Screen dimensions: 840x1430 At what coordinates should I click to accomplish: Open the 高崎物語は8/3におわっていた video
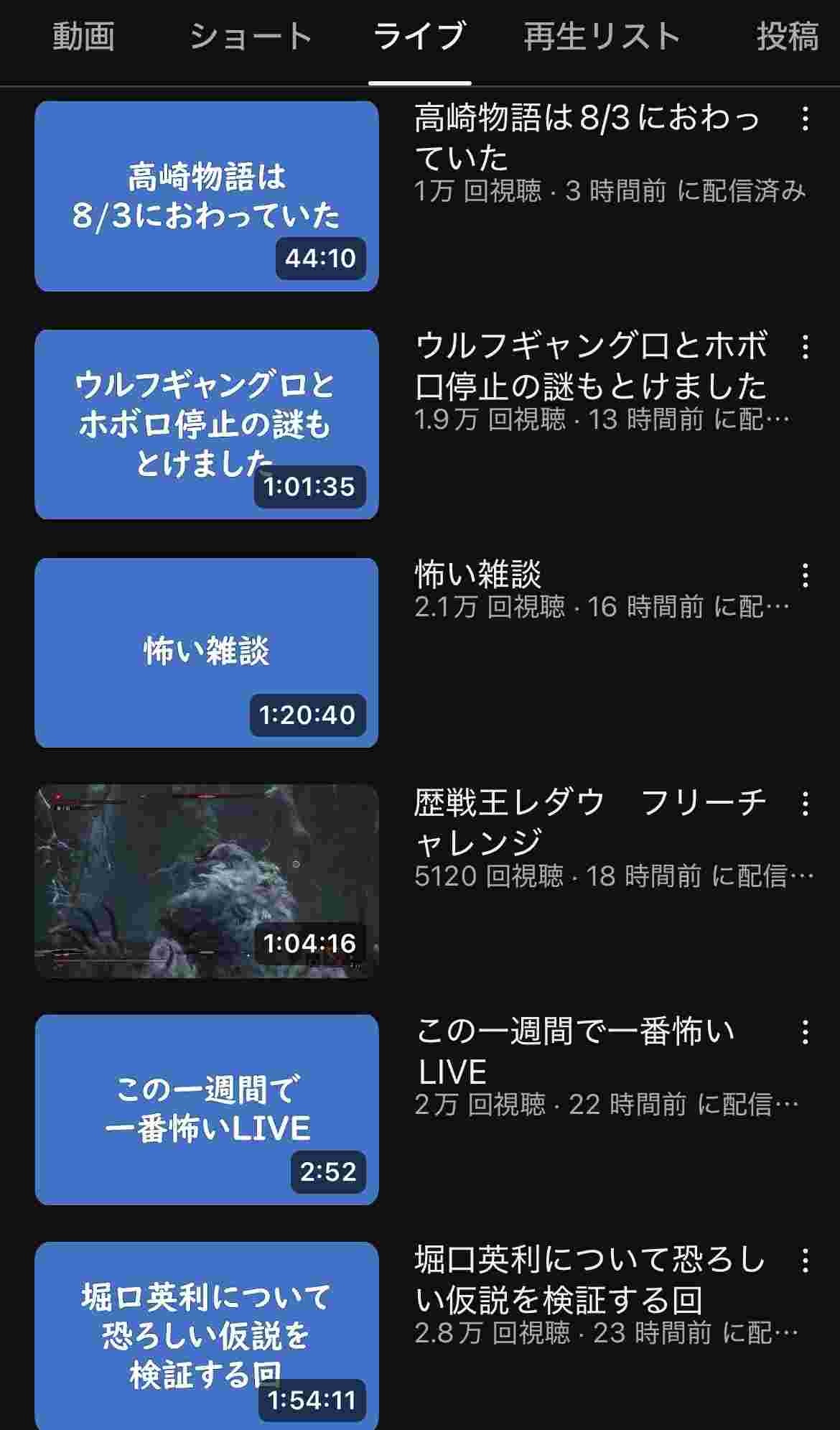pos(207,196)
